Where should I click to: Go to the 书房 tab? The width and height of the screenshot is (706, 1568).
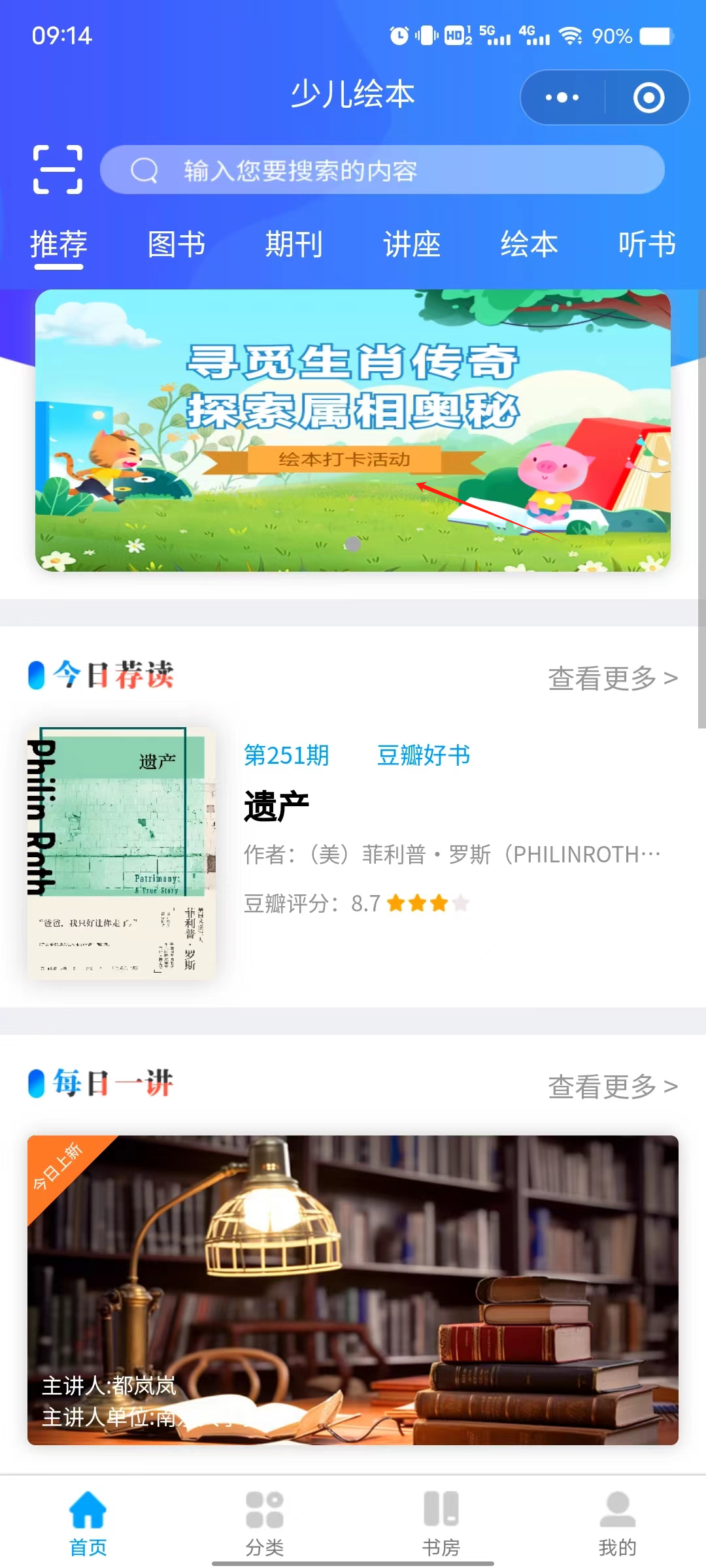coord(441,1524)
